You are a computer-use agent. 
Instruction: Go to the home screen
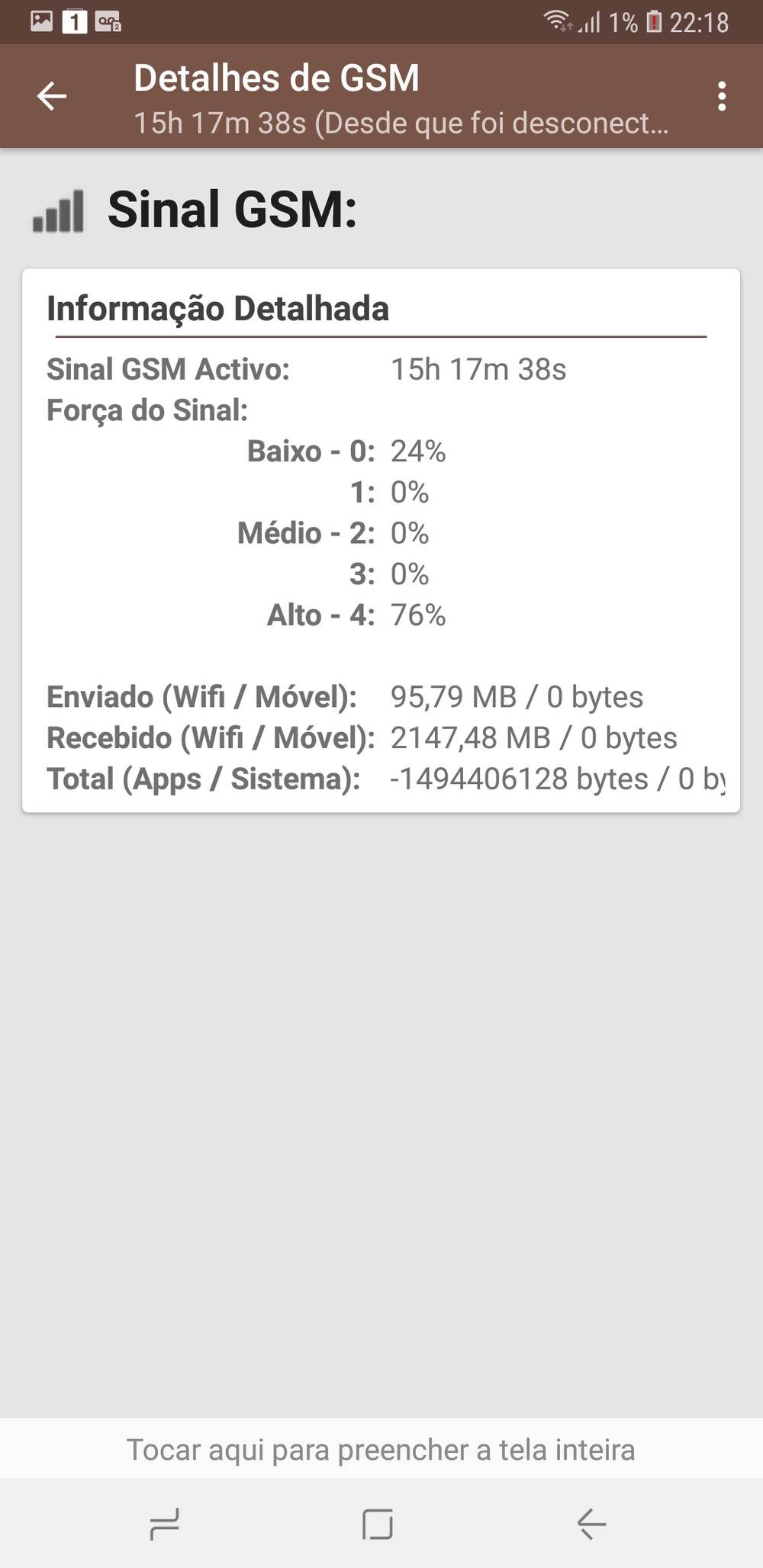[x=378, y=1524]
